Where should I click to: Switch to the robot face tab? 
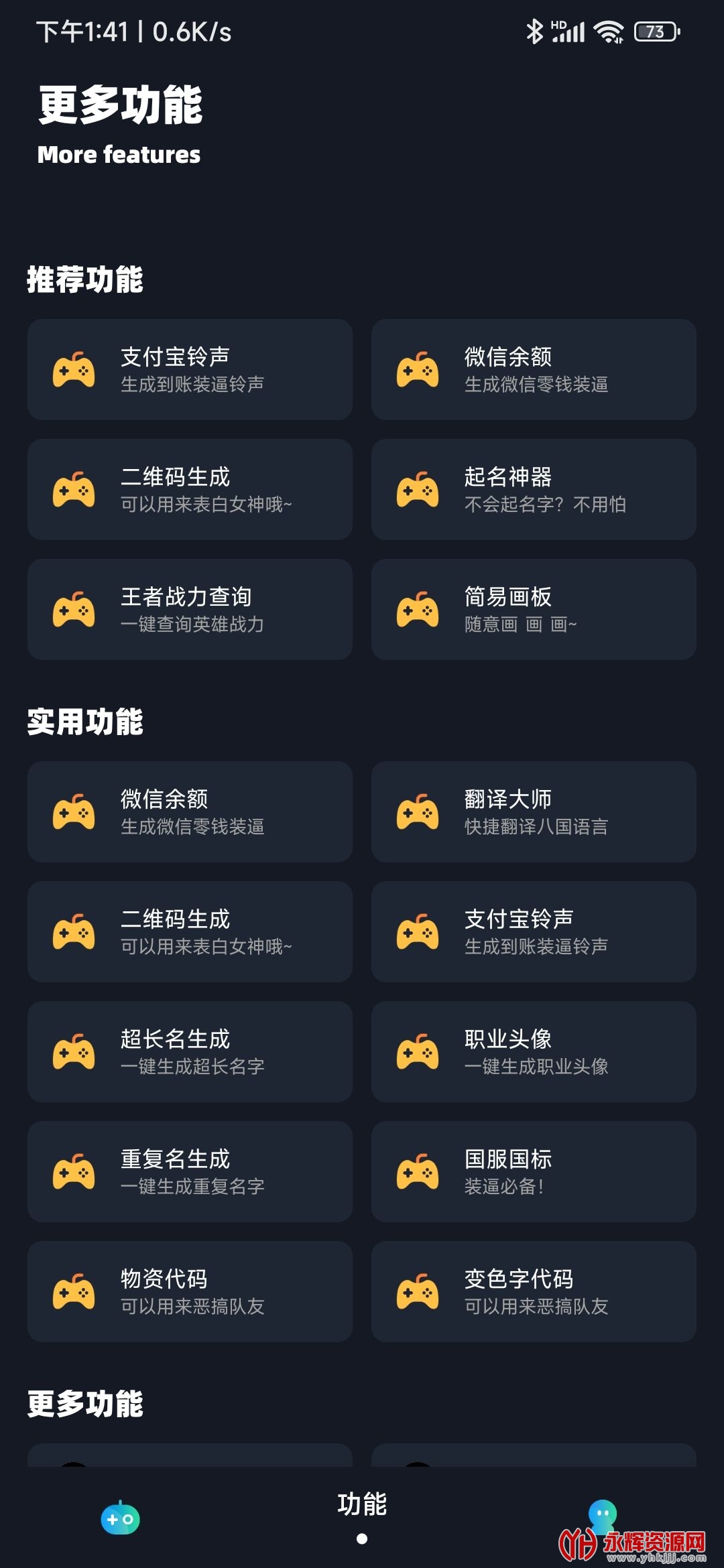[x=602, y=1516]
